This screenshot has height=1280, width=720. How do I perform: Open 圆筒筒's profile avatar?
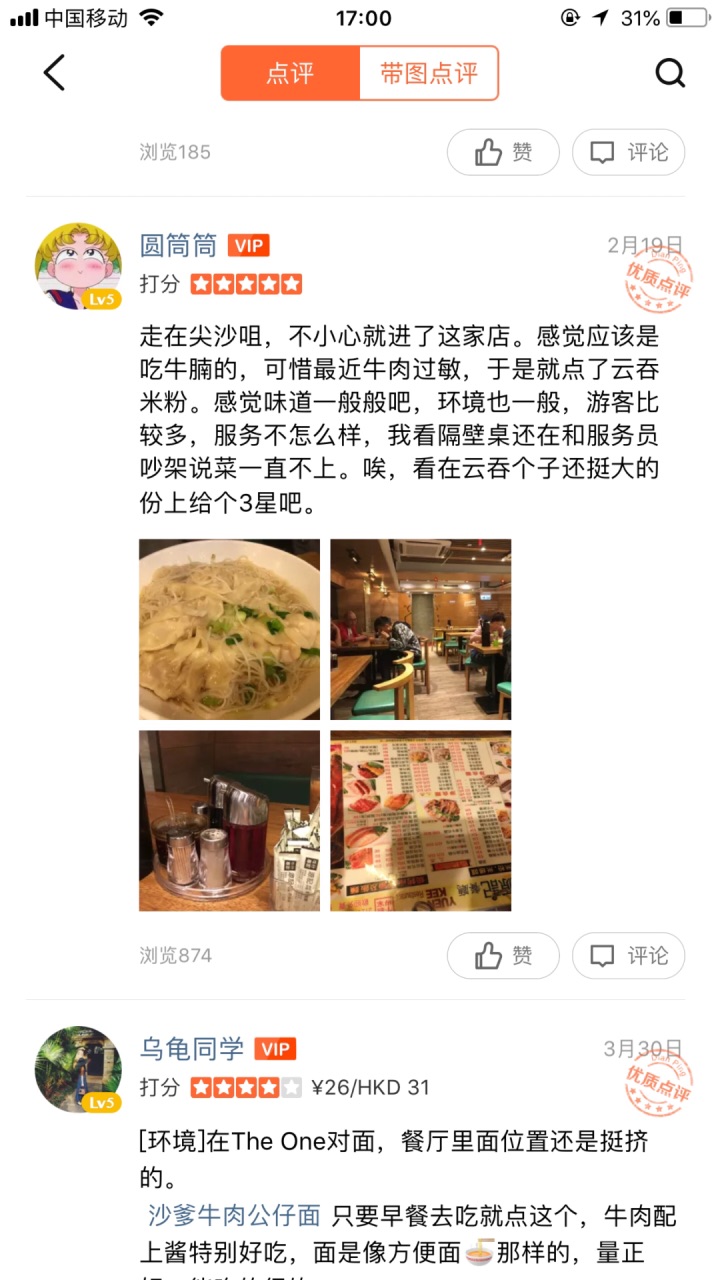78,266
